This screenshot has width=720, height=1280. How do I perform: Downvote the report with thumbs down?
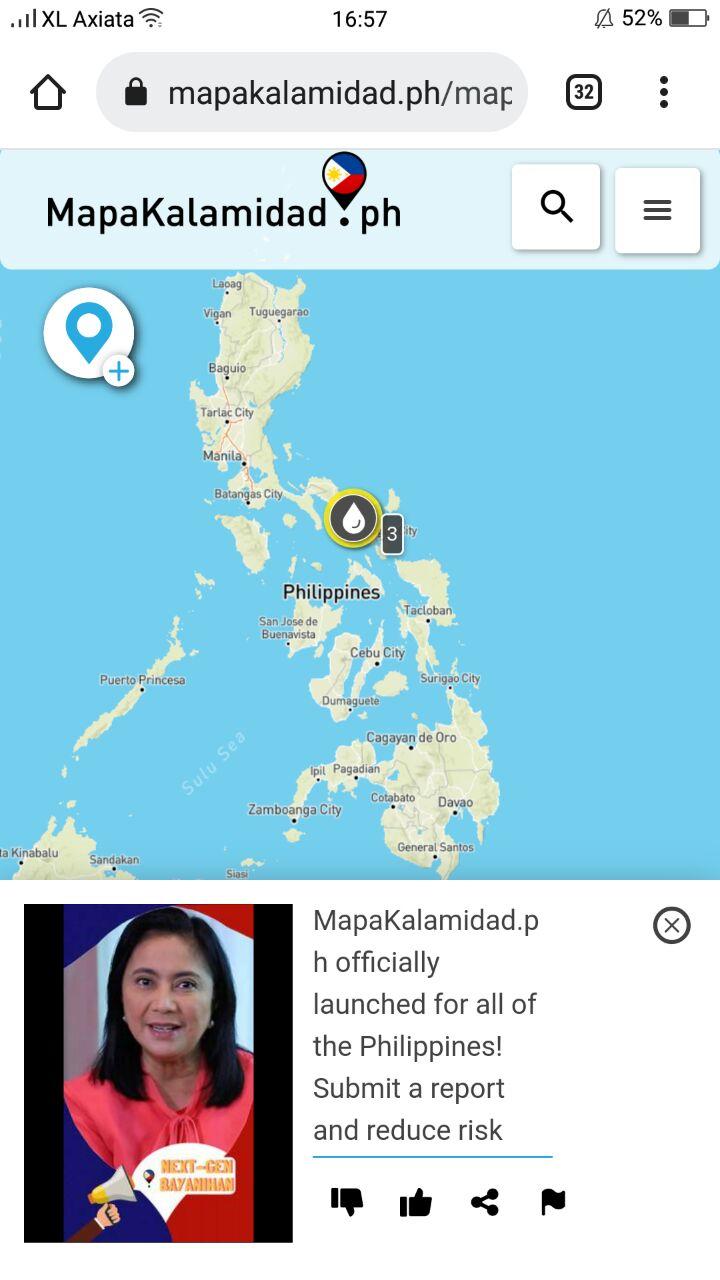point(346,1201)
